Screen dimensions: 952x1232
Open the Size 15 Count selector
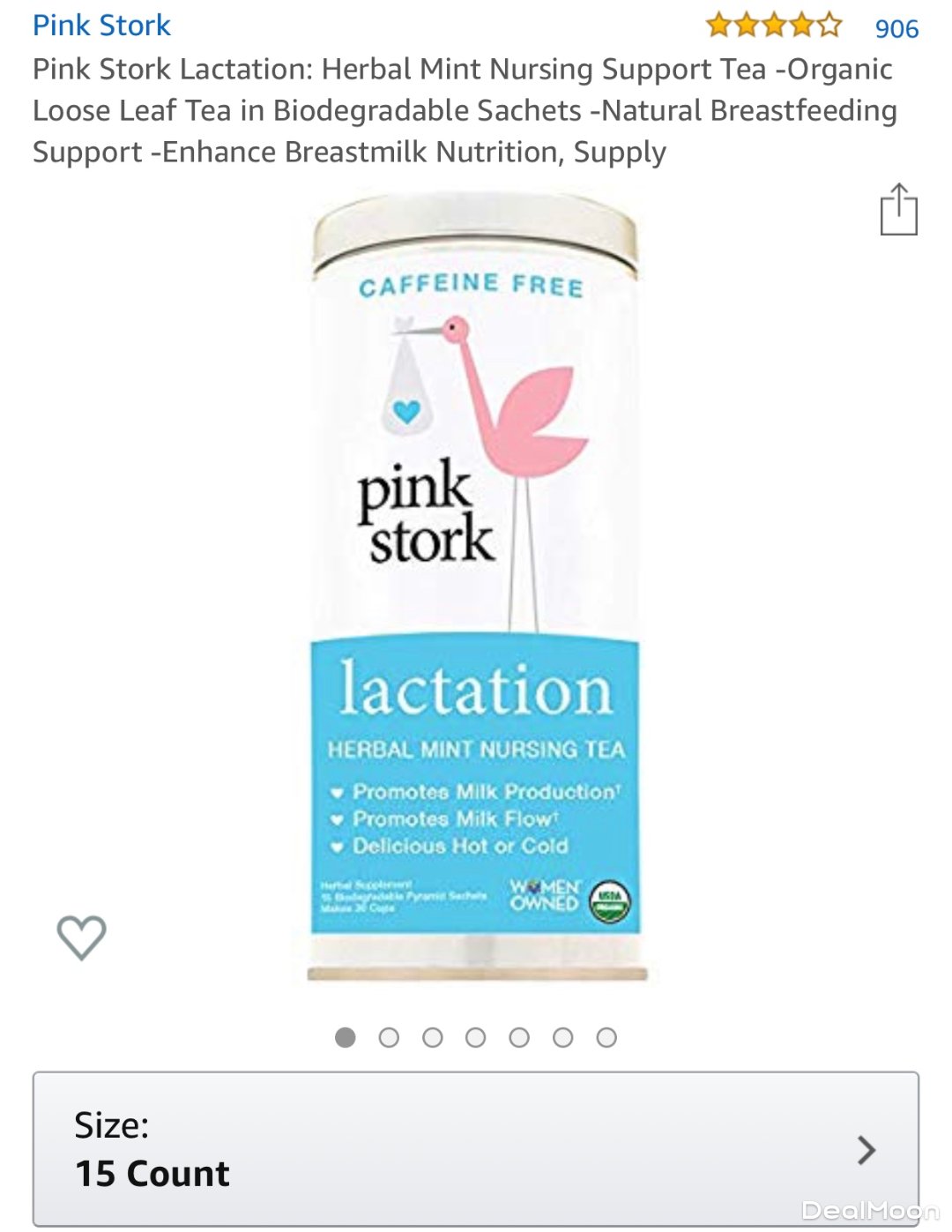click(x=475, y=1148)
